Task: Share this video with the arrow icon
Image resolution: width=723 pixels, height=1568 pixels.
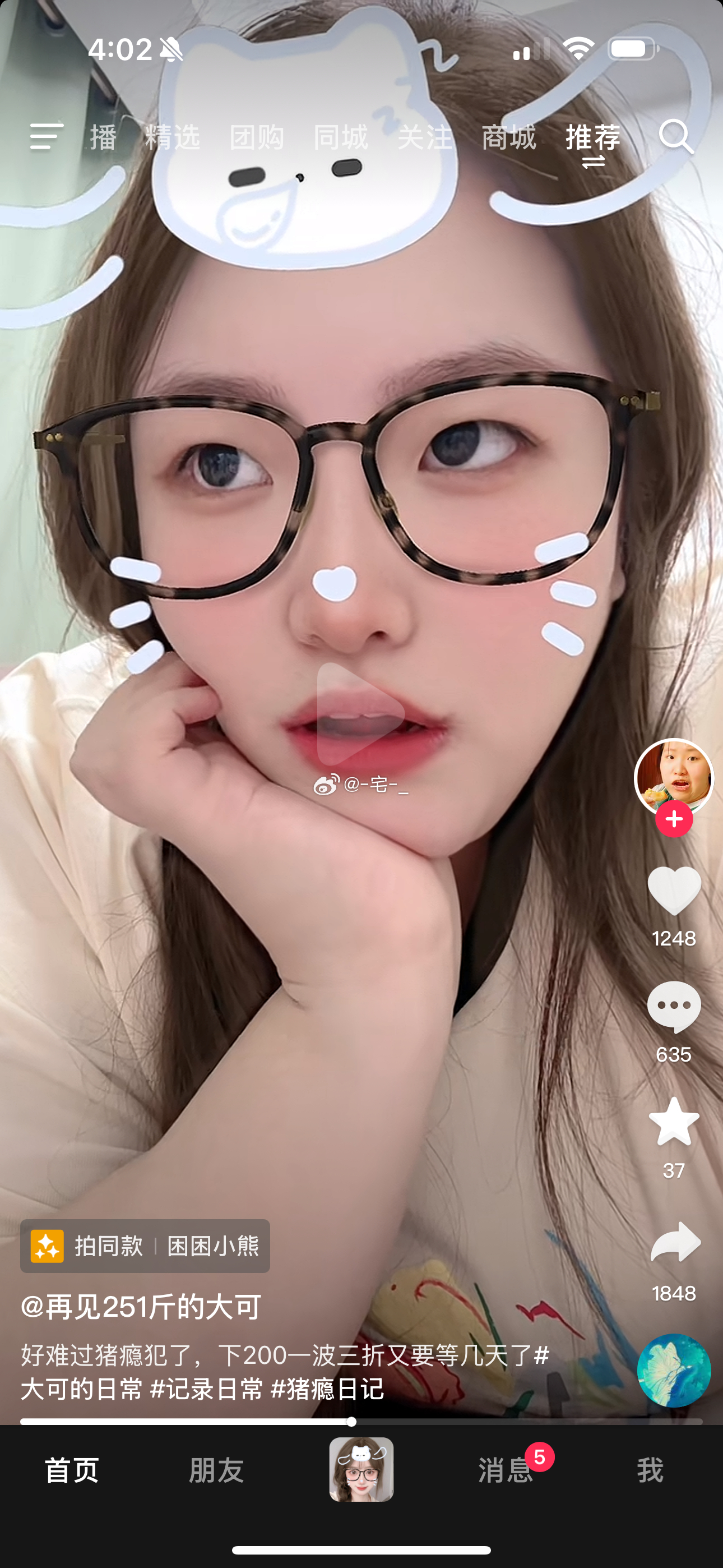Action: point(675,1243)
